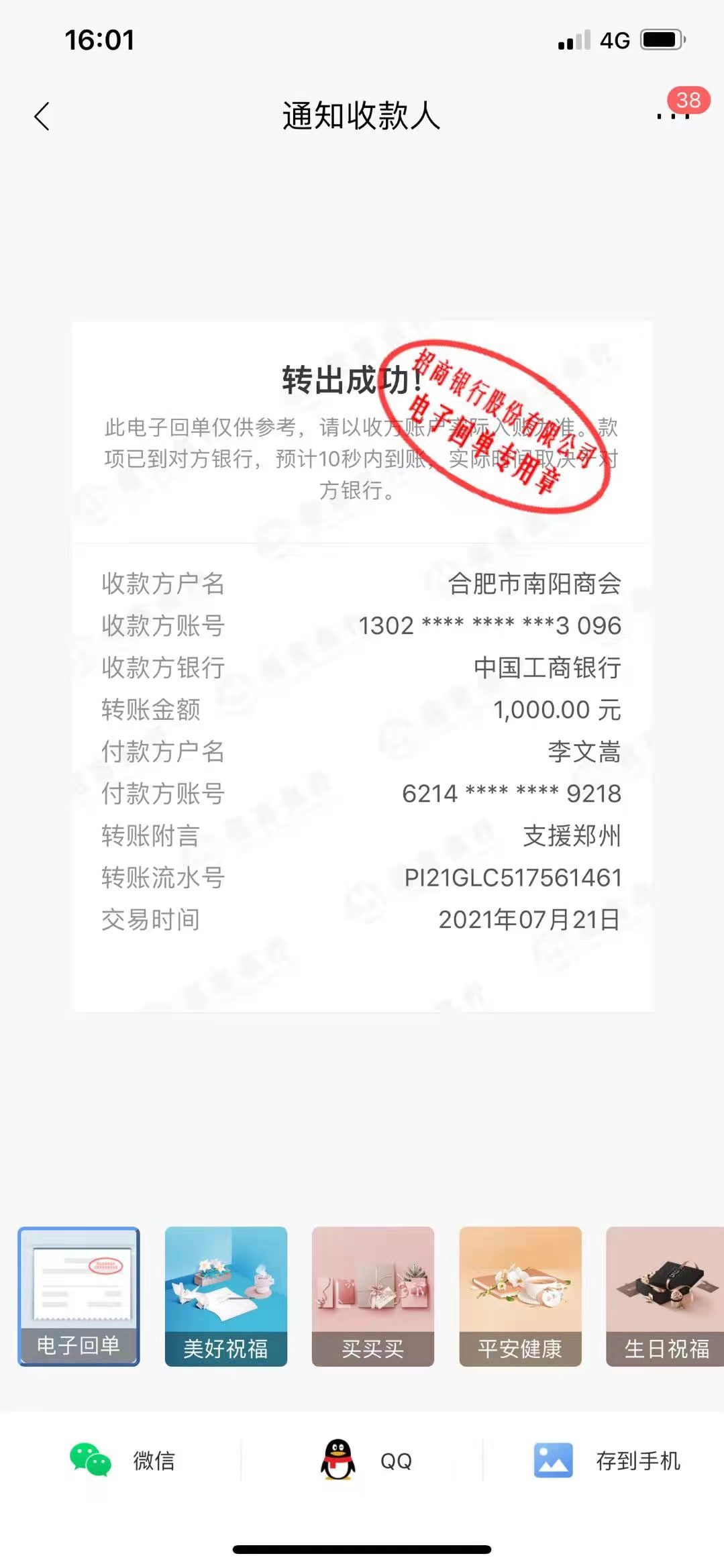Choose the 生日祝福 card template

click(664, 1296)
